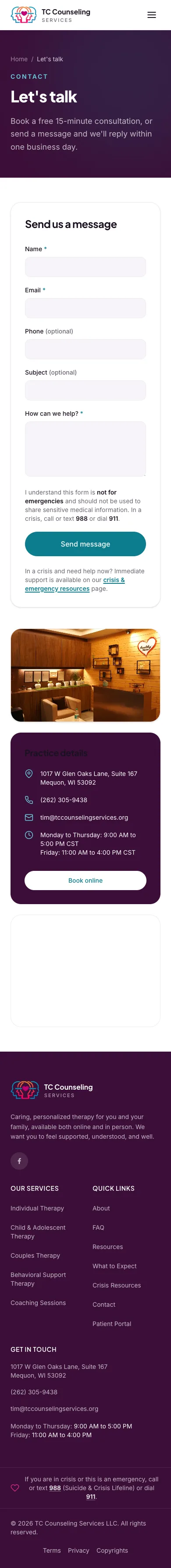Open the Terms link in footer
This screenshot has width=171, height=1568.
coord(52,1550)
